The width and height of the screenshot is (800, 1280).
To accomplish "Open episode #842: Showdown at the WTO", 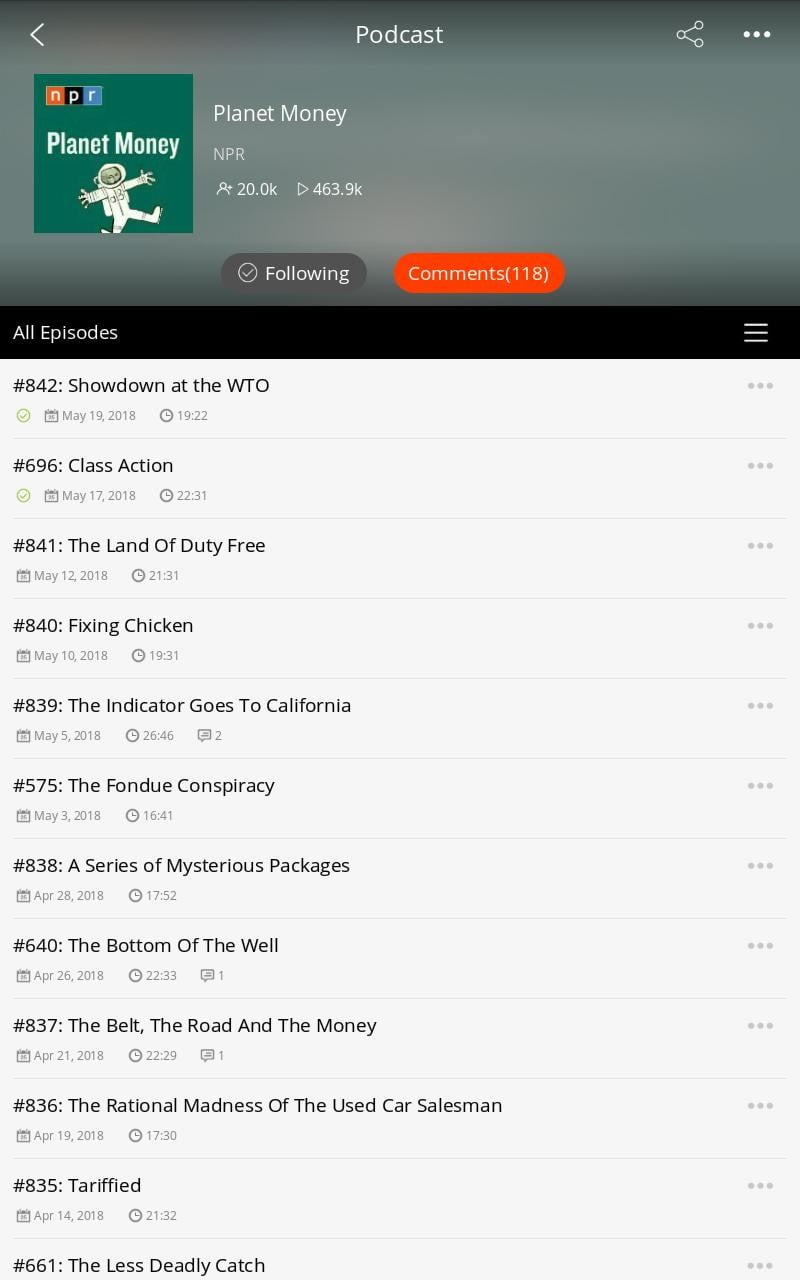I will [141, 385].
